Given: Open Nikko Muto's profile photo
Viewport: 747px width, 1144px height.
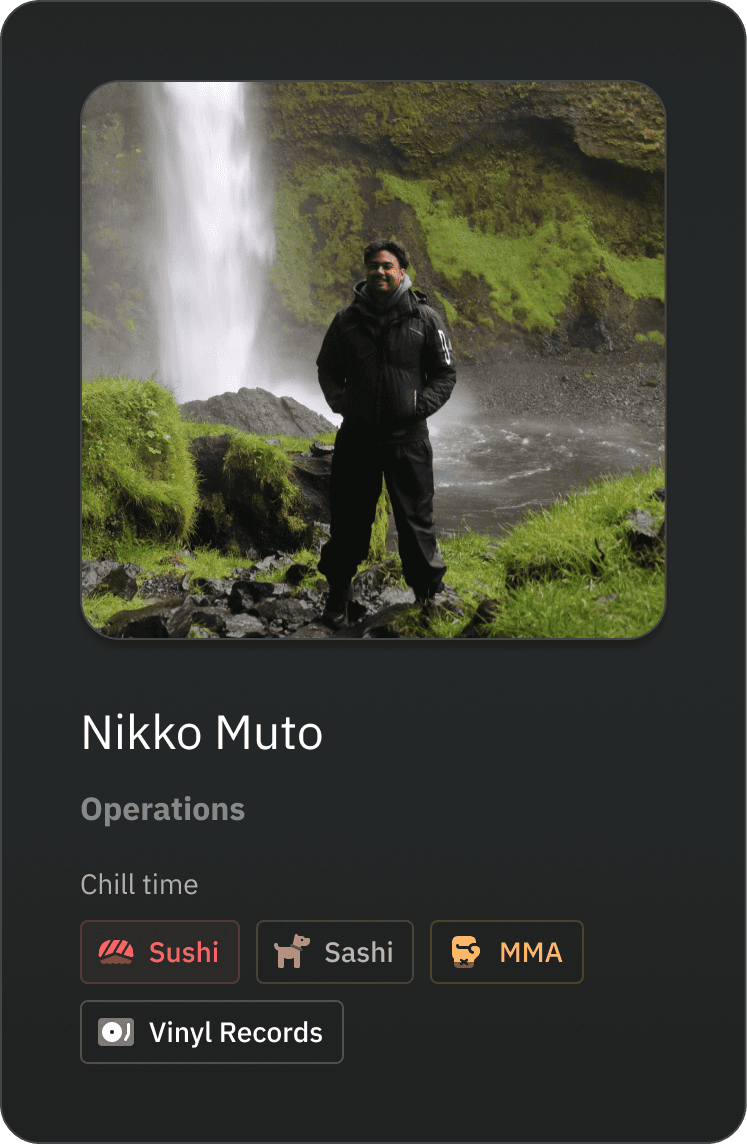Looking at the screenshot, I should 373,360.
